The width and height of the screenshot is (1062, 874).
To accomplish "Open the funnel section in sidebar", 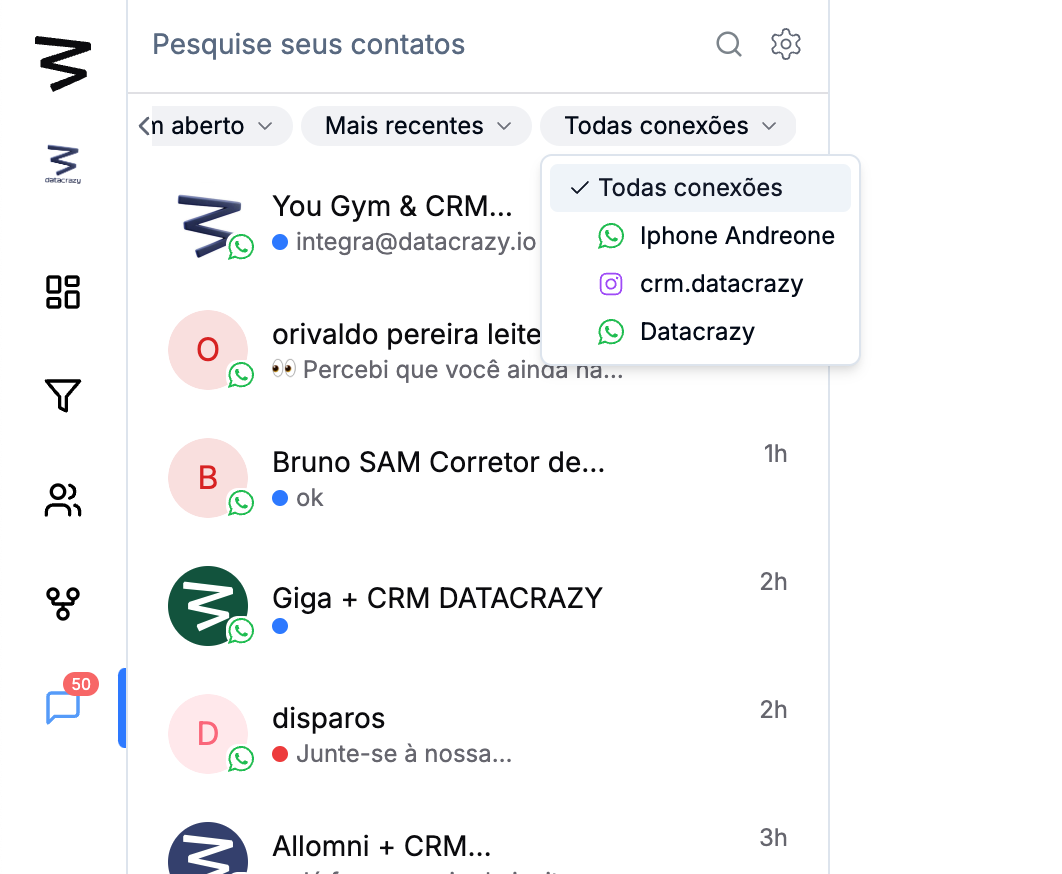I will (63, 396).
